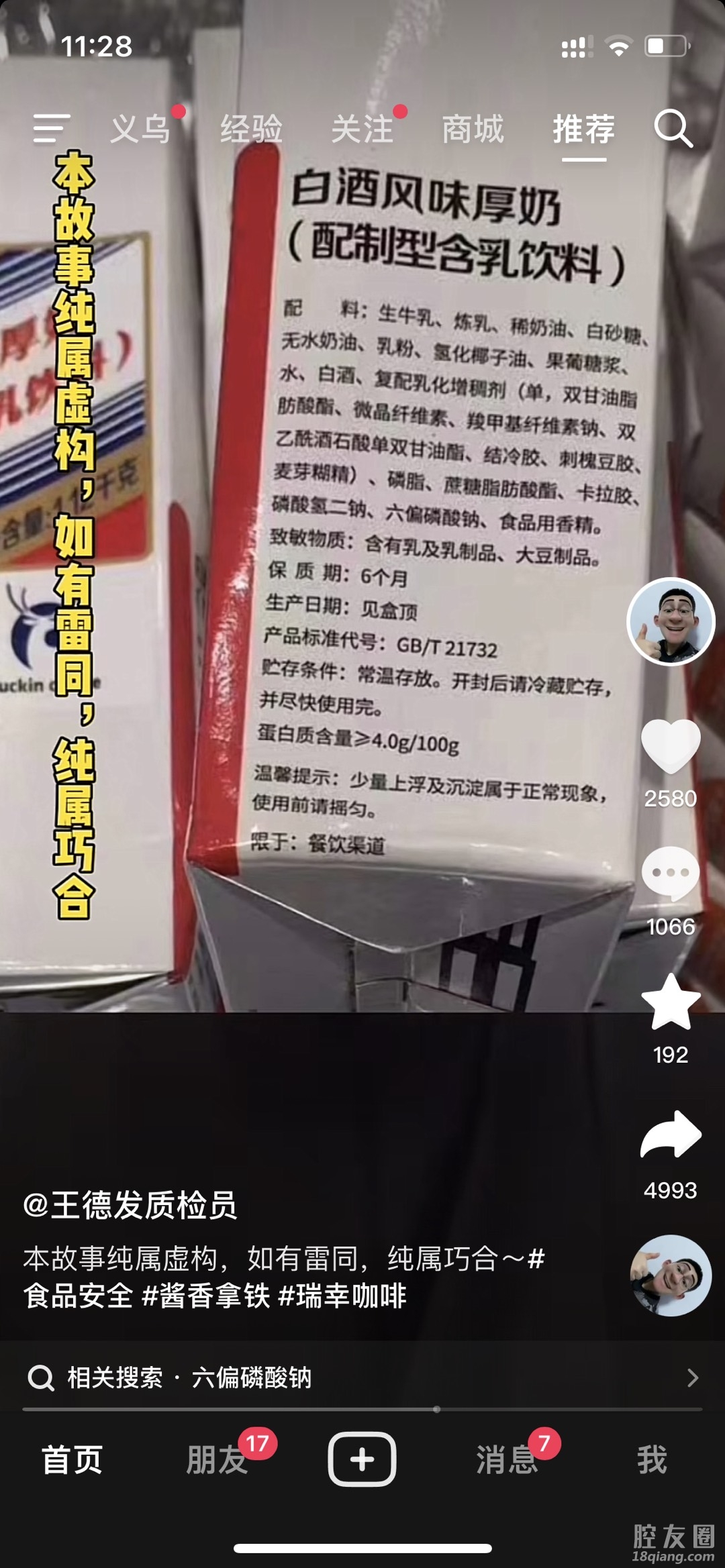The width and height of the screenshot is (725, 1568).
Task: Open the 消息 tab
Action: click(x=507, y=1460)
